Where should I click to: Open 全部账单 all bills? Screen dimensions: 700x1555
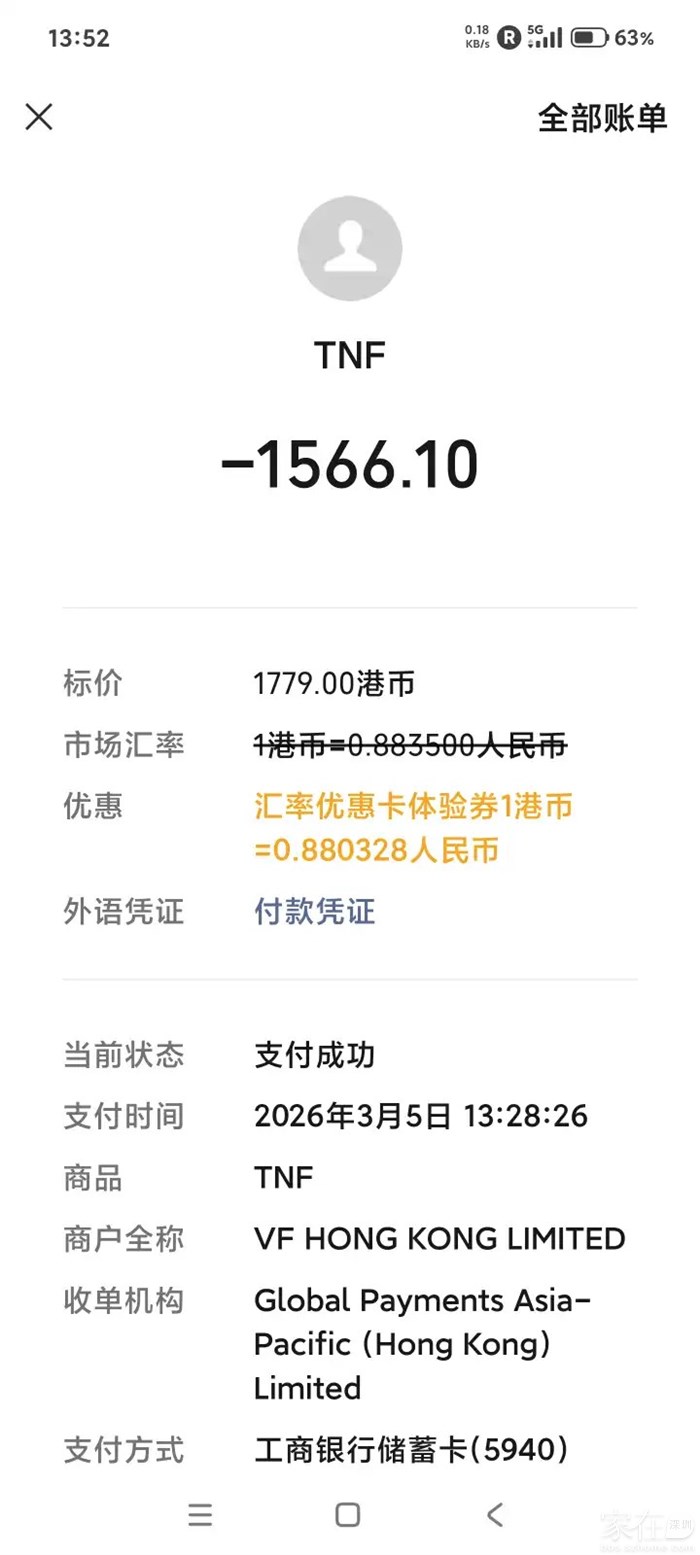click(602, 118)
